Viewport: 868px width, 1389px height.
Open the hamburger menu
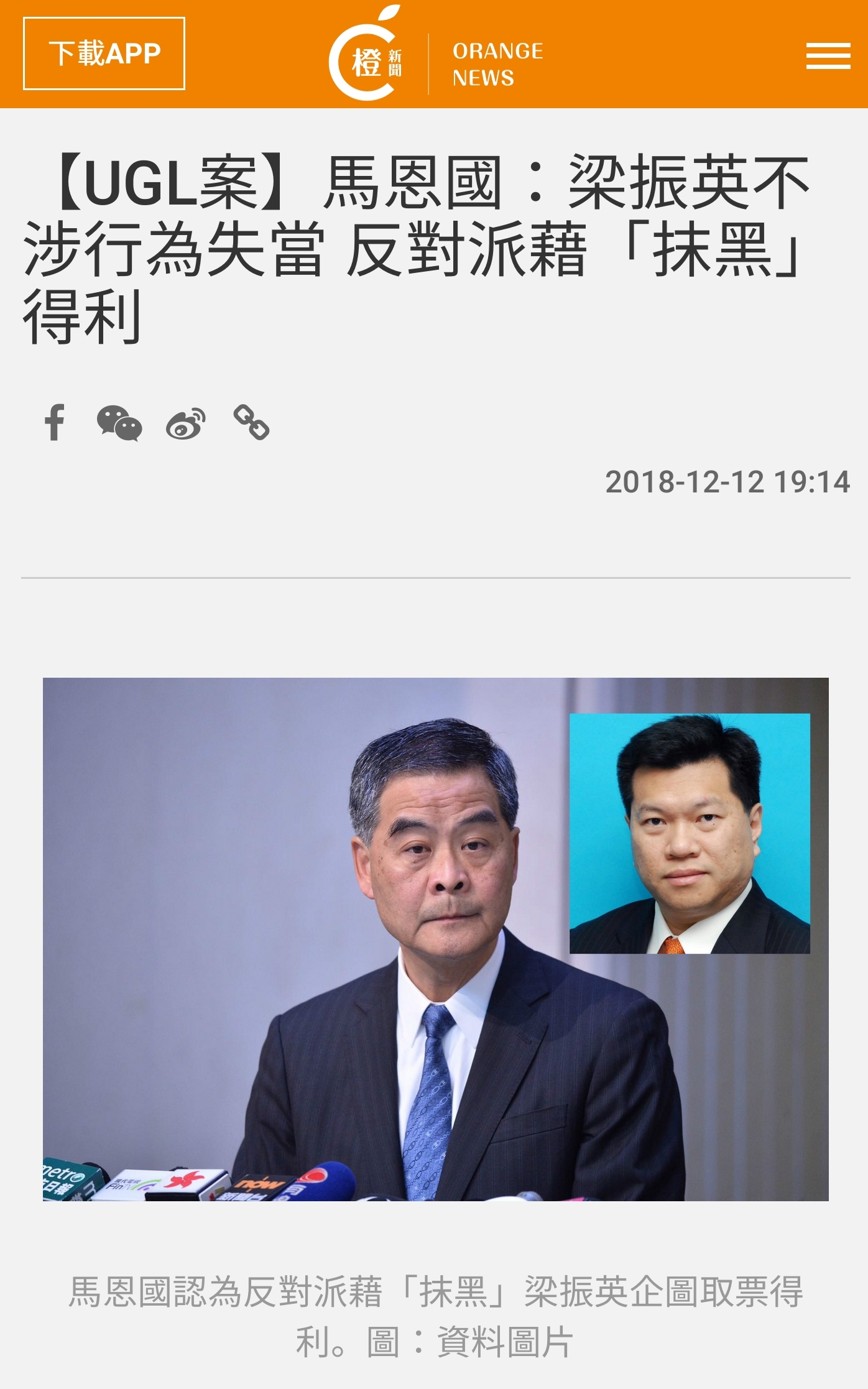coord(828,56)
